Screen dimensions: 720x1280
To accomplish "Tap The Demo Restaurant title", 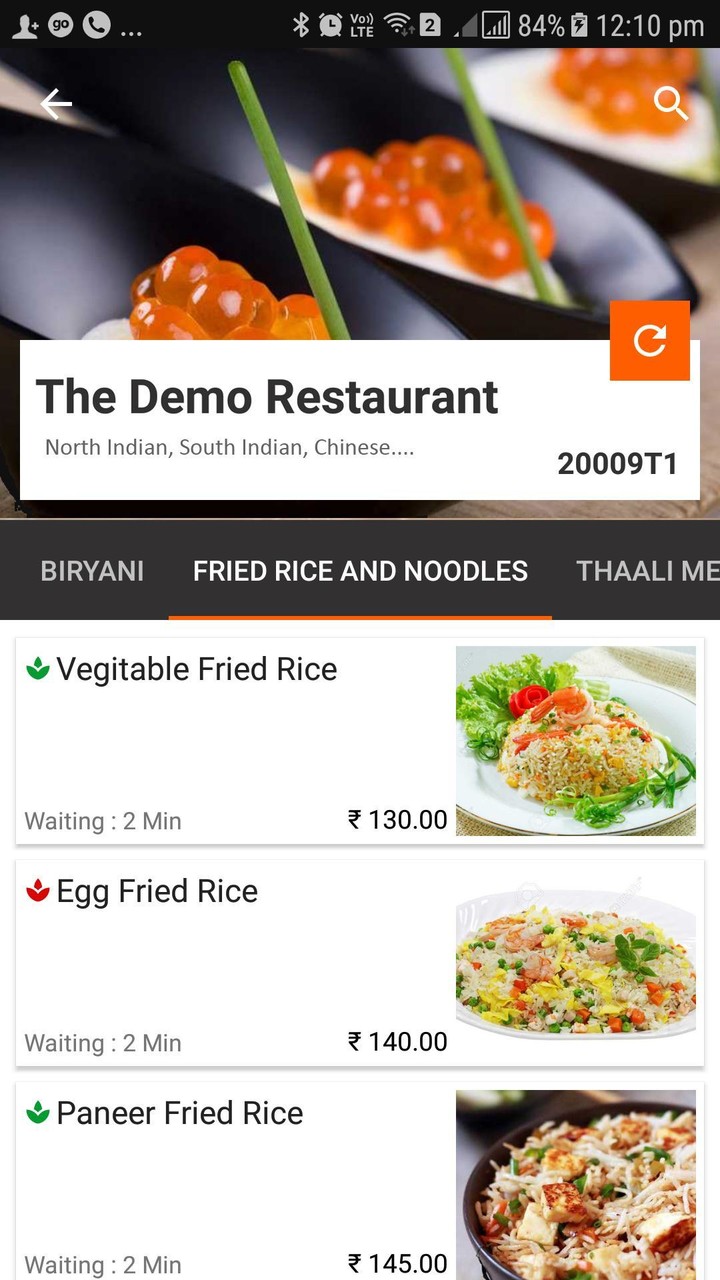I will [x=267, y=397].
